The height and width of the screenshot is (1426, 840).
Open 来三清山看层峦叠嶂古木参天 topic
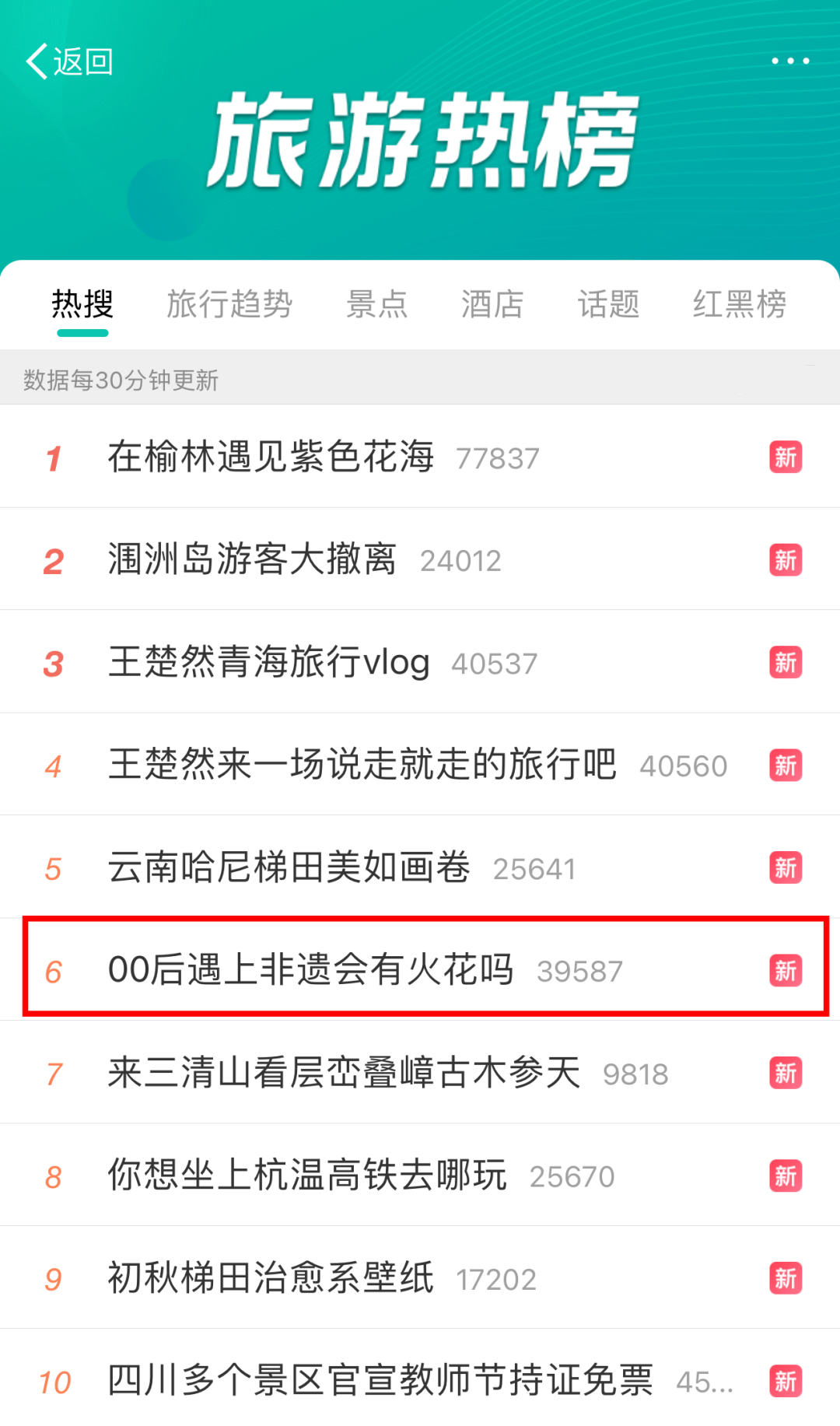(x=344, y=1073)
